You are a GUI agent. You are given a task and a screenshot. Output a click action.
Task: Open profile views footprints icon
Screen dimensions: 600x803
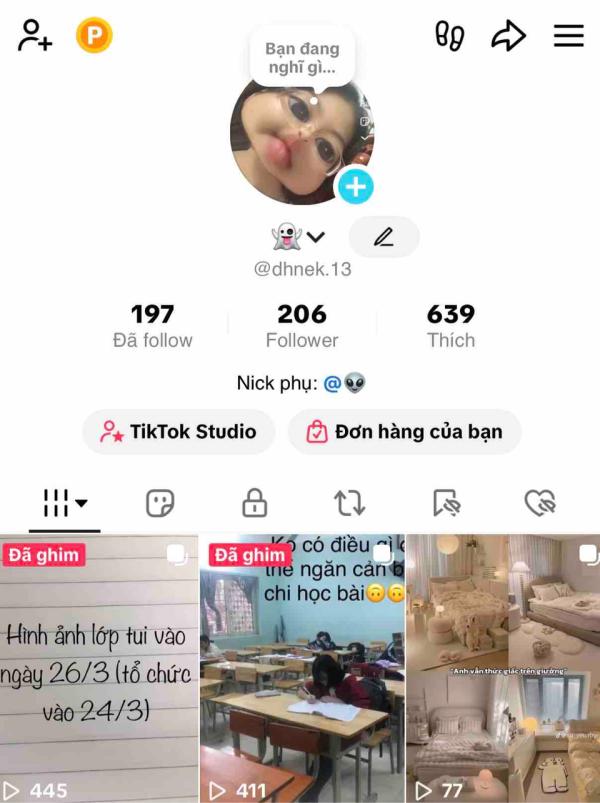coord(449,36)
